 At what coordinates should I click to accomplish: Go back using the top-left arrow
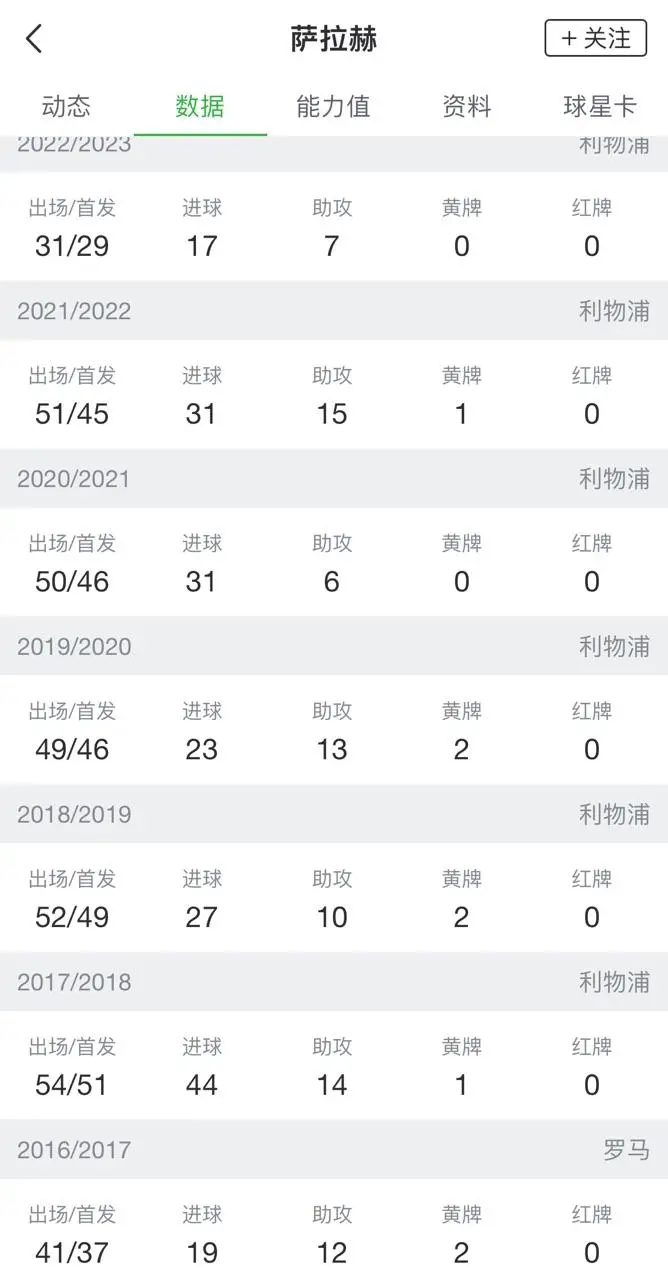coord(35,39)
